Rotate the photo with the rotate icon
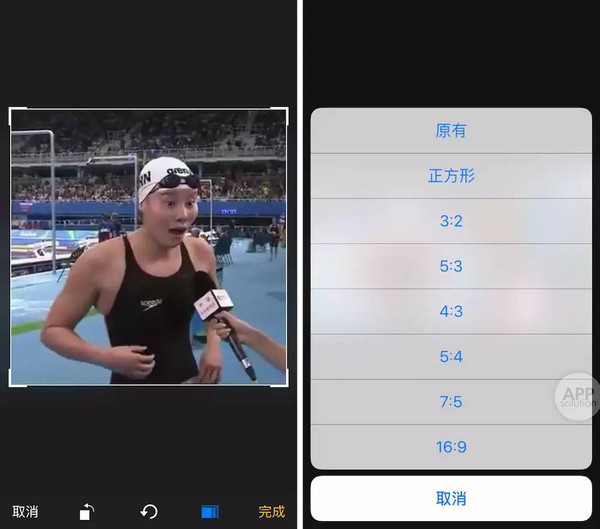Screen dimensions: 600x529 87,512
